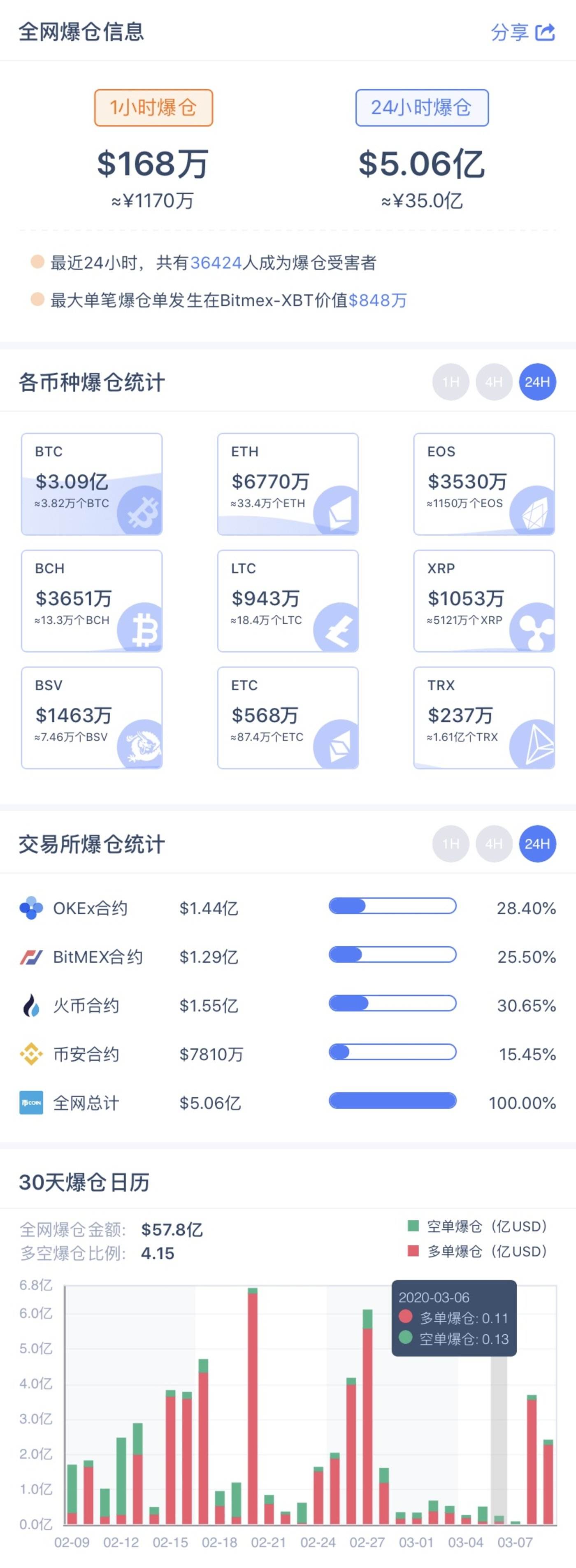576x1568 pixels.
Task: Toggle the 空单爆仓 green legend item
Action: point(476,1227)
